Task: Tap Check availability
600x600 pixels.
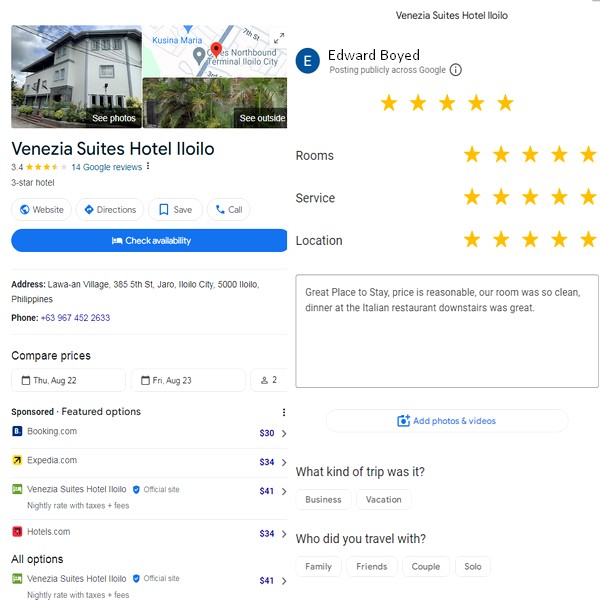Action: tap(150, 241)
